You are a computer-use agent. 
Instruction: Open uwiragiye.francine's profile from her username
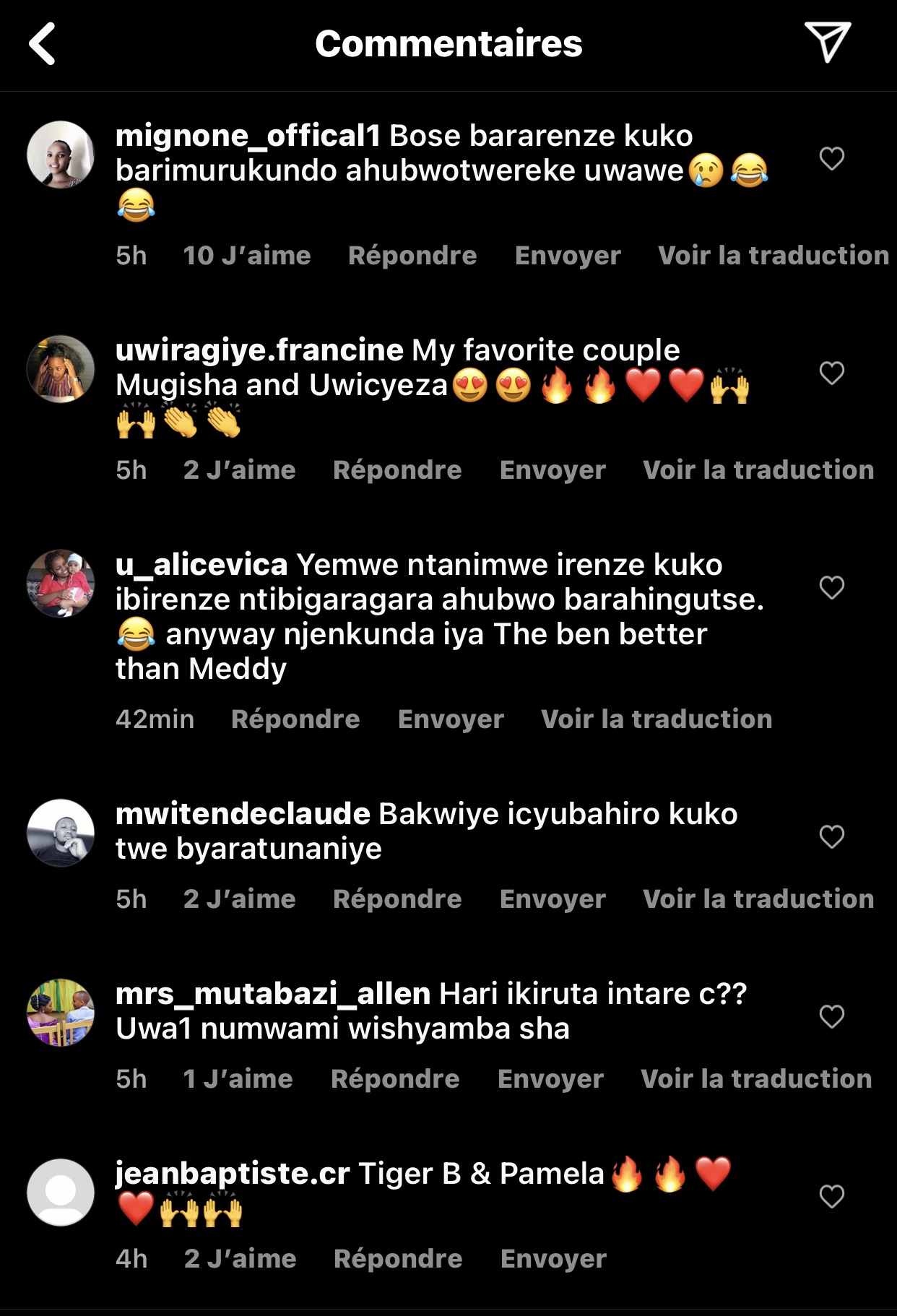pyautogui.click(x=259, y=350)
